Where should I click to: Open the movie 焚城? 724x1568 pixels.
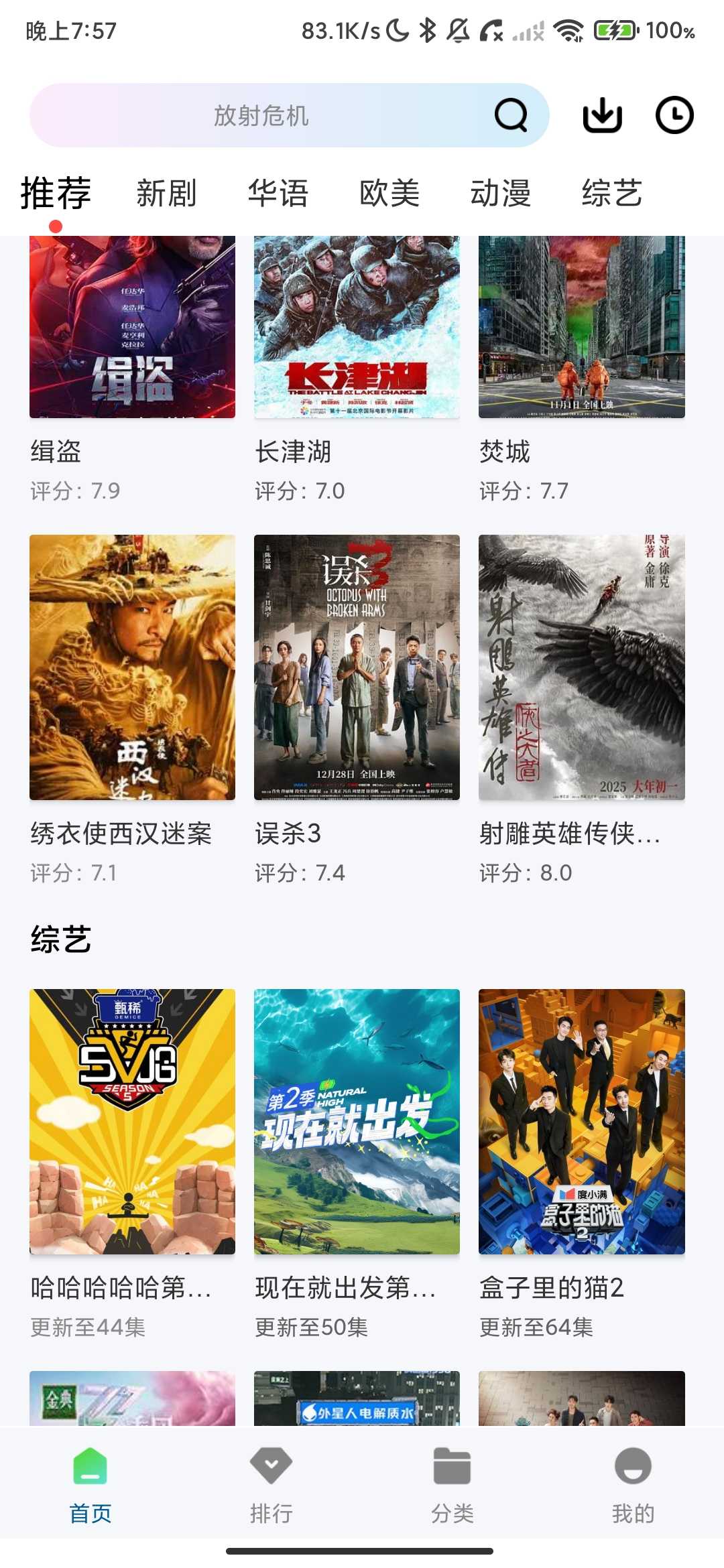pyautogui.click(x=581, y=328)
